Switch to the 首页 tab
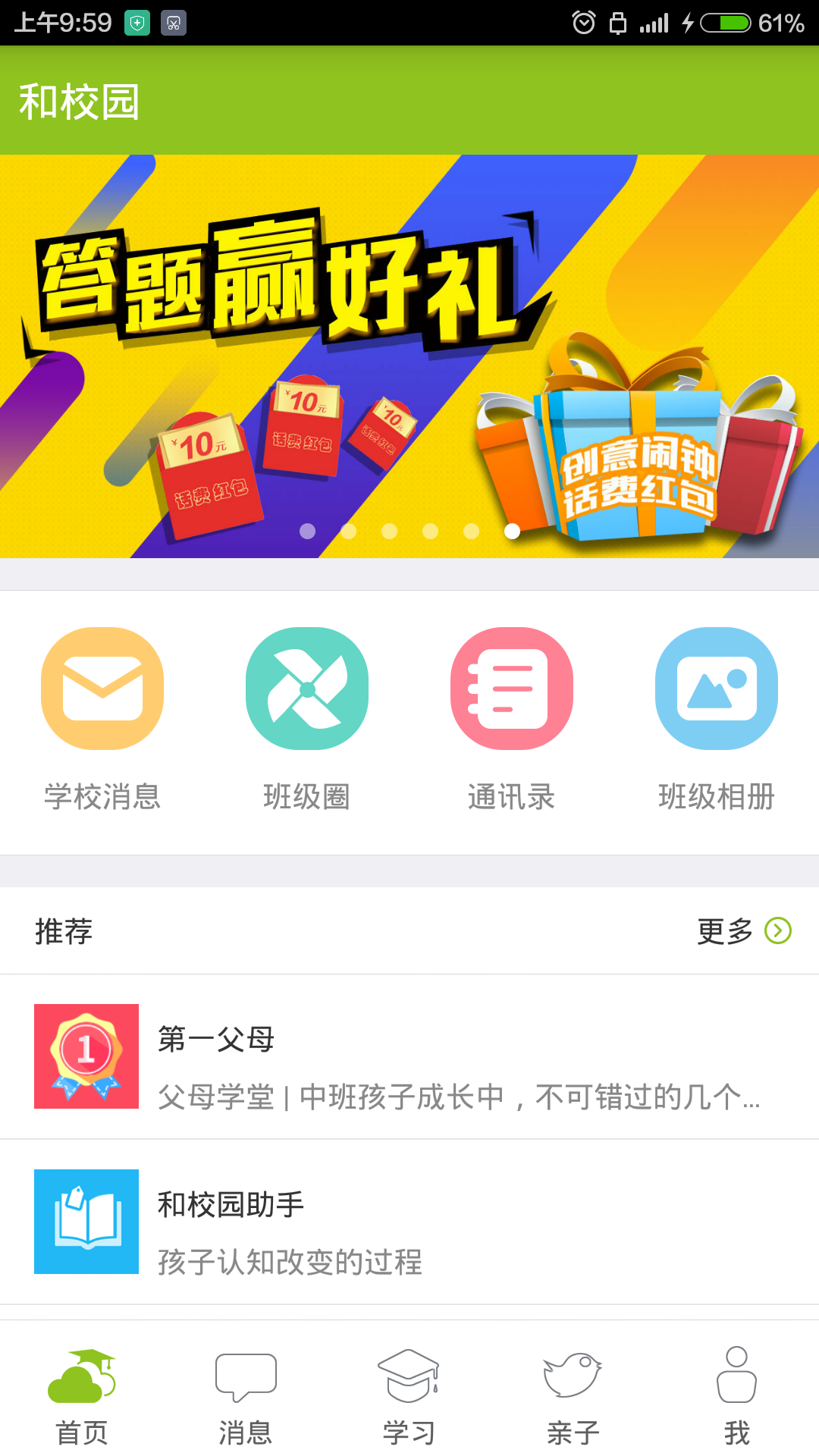This screenshot has height=1456, width=819. 82,1395
